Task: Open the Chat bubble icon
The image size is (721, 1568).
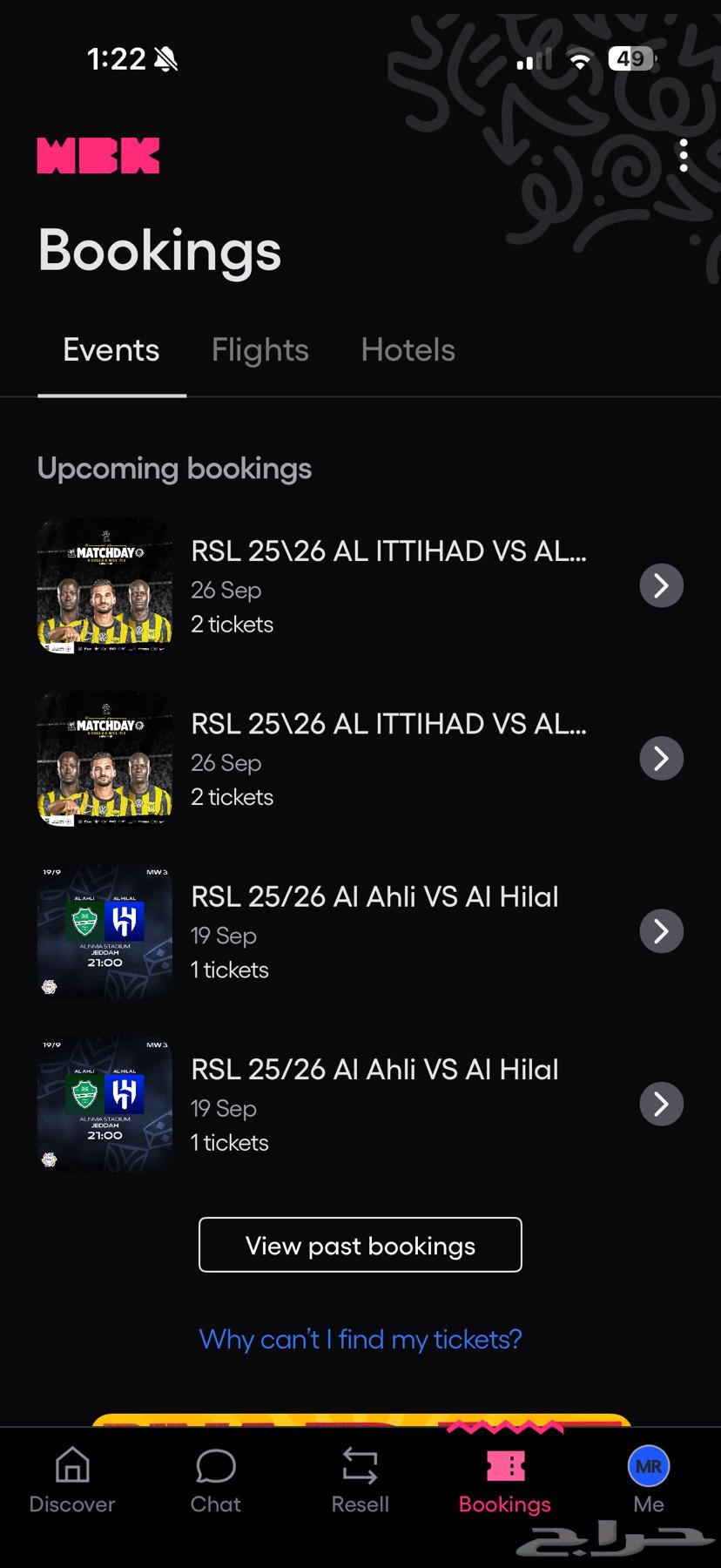Action: click(x=215, y=1477)
